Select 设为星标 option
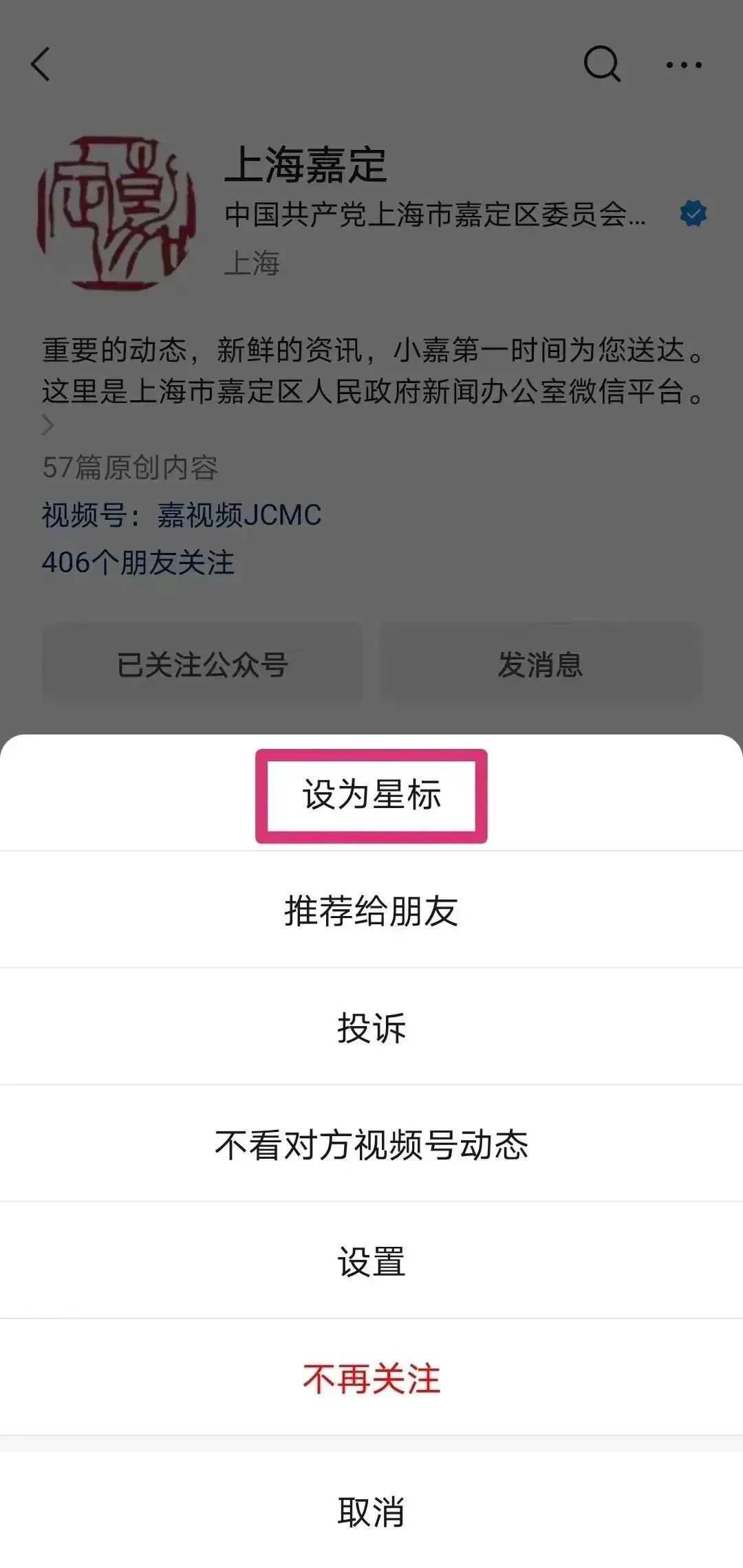Image resolution: width=743 pixels, height=1568 pixels. (x=371, y=794)
